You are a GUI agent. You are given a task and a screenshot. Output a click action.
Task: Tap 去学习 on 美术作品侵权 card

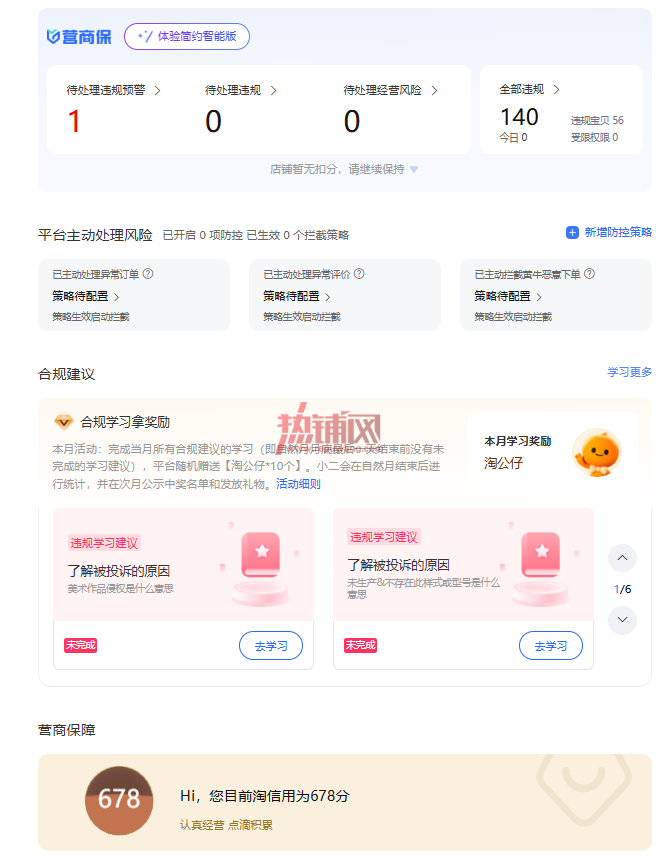click(271, 645)
